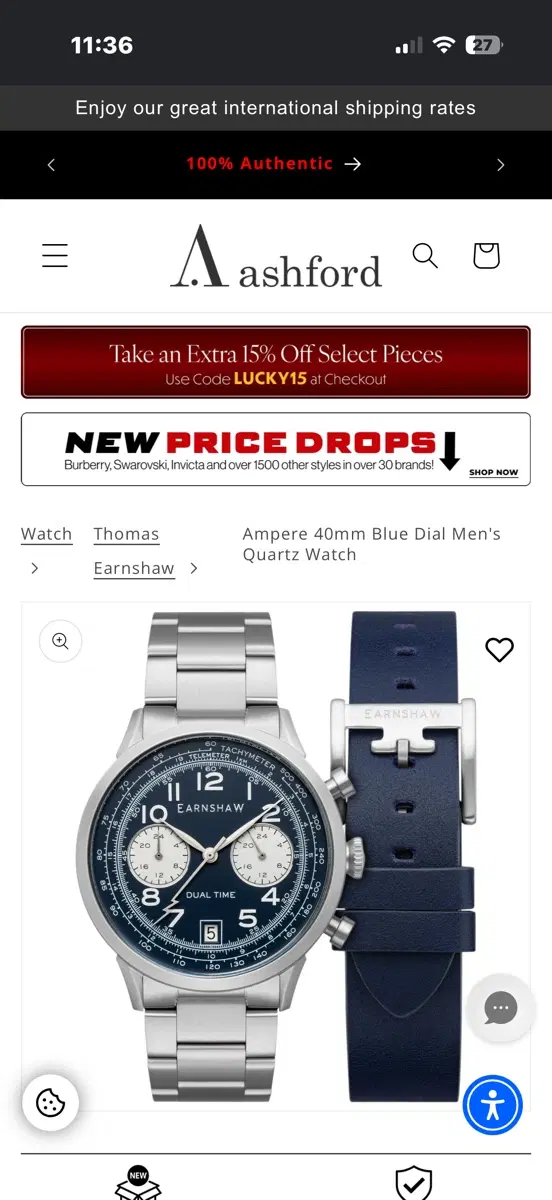Open the New Price Drops banner
The height and width of the screenshot is (1200, 552).
276,450
